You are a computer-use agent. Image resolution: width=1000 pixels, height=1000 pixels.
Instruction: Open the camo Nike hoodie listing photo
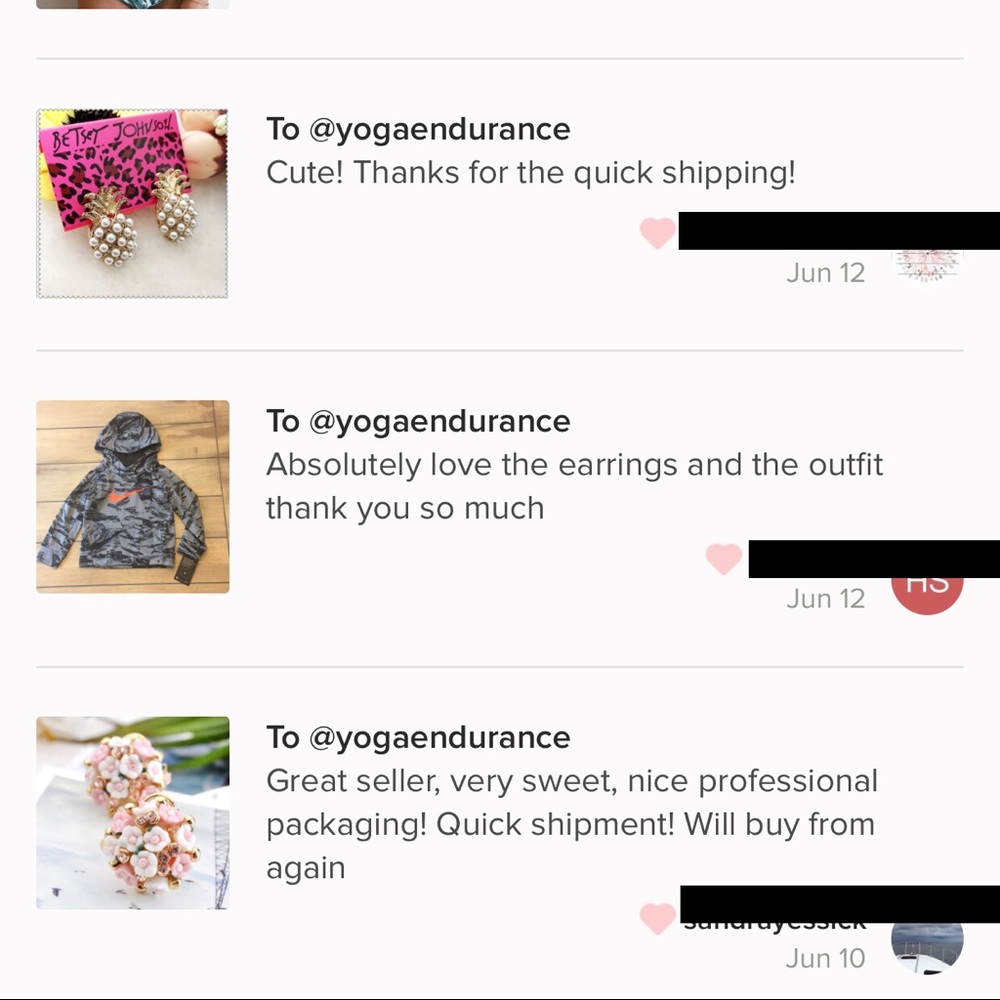pos(132,496)
